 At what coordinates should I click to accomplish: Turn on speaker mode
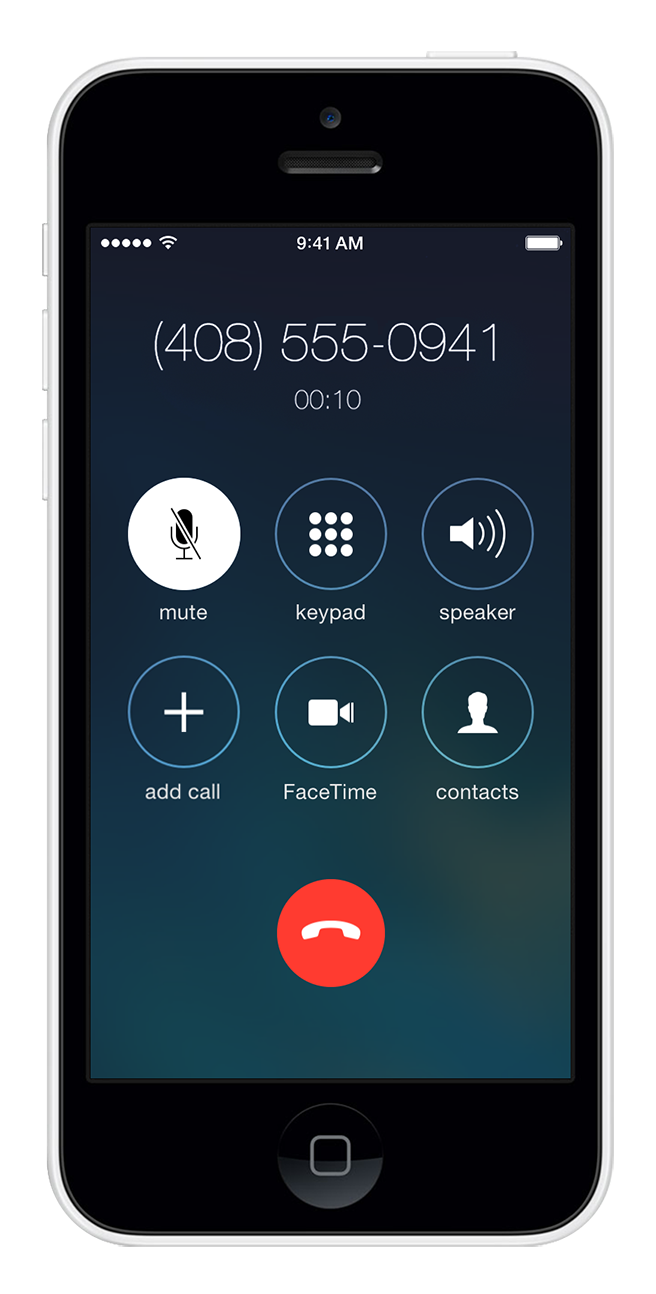(x=477, y=534)
